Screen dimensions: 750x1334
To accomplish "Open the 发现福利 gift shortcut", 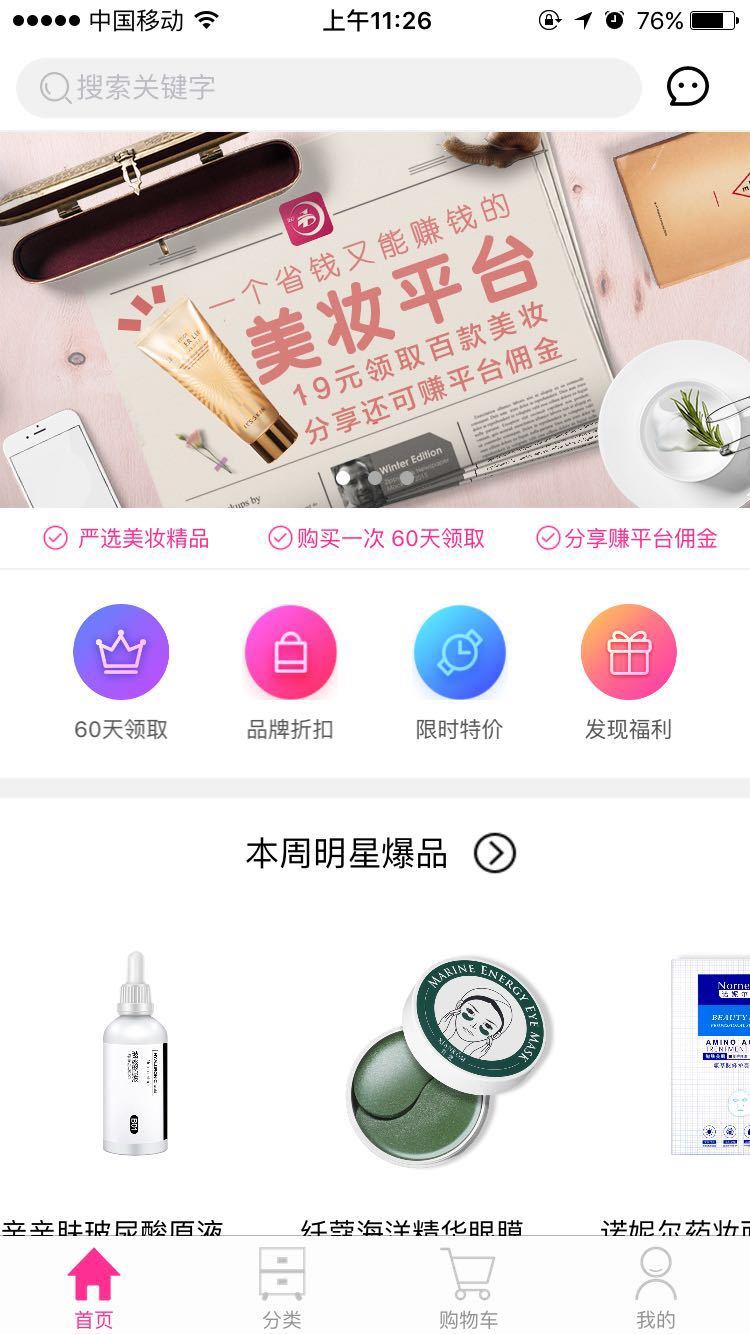I will tap(628, 653).
